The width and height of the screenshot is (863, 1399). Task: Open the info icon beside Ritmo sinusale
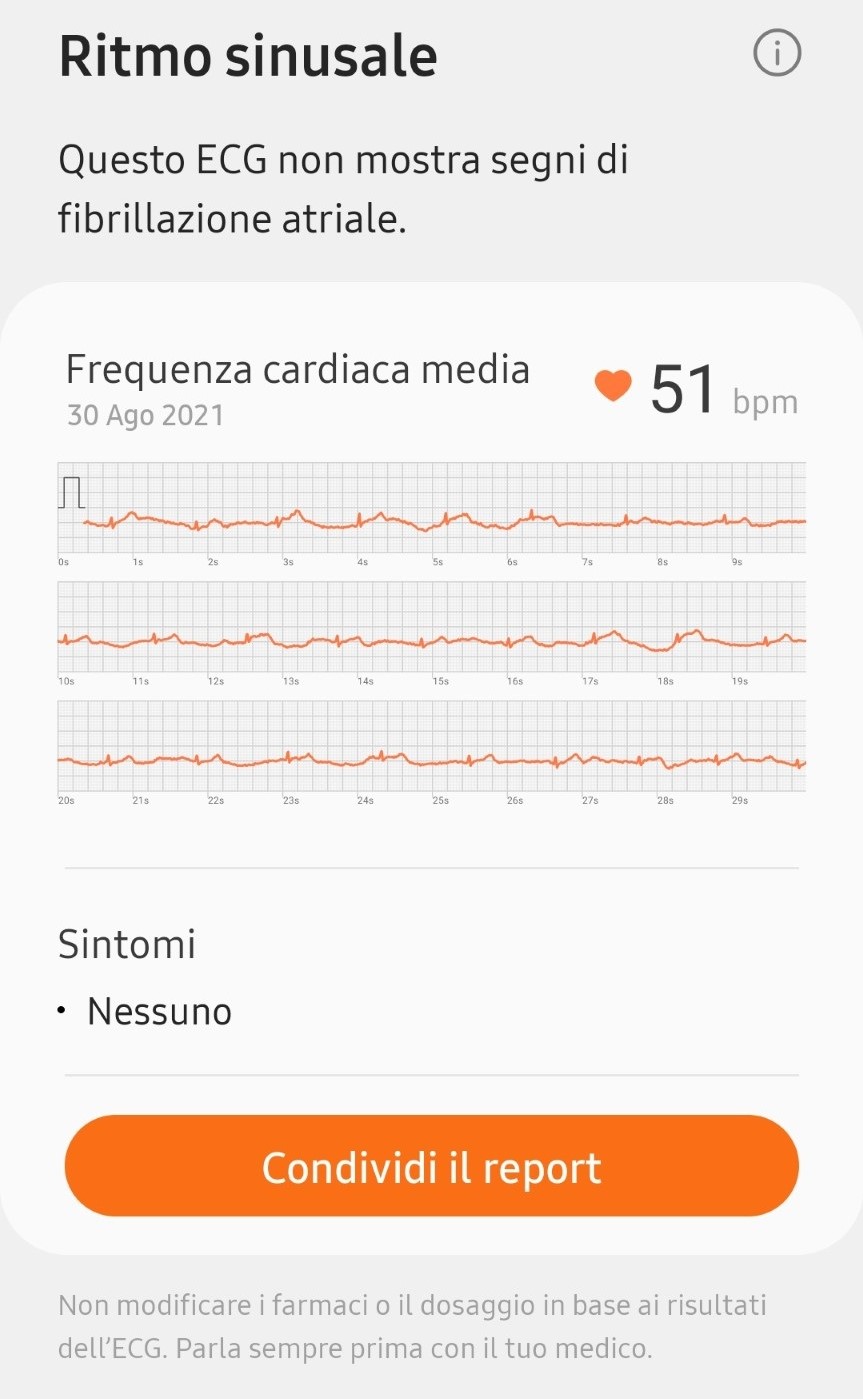click(777, 52)
